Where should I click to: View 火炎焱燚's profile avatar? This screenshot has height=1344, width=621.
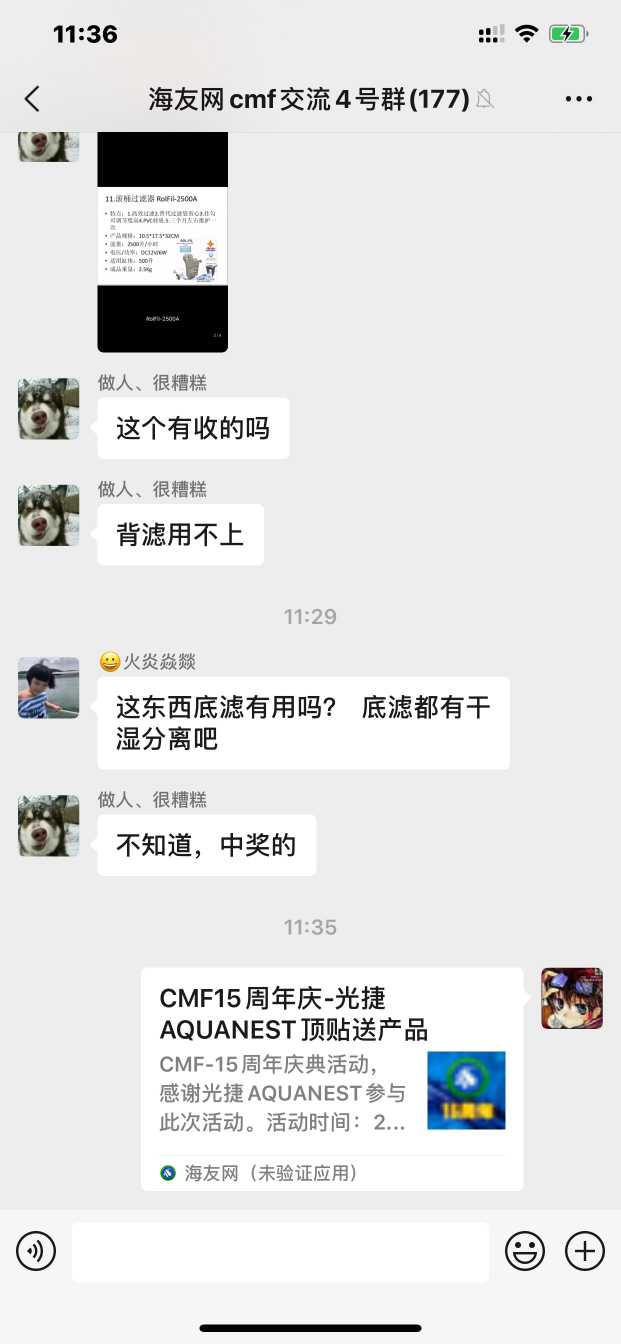tap(49, 688)
